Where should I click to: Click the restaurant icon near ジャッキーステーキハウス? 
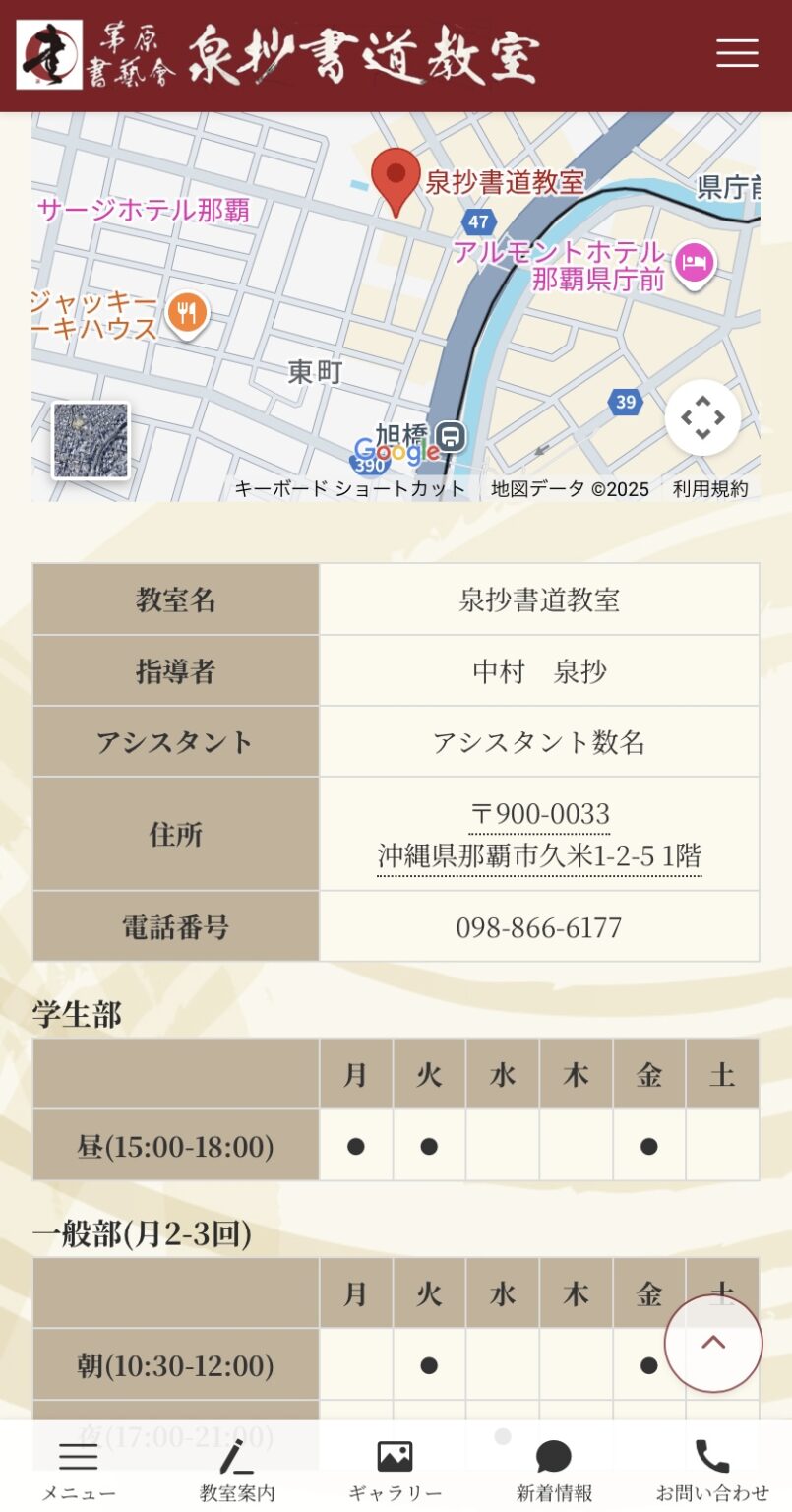pyautogui.click(x=187, y=311)
